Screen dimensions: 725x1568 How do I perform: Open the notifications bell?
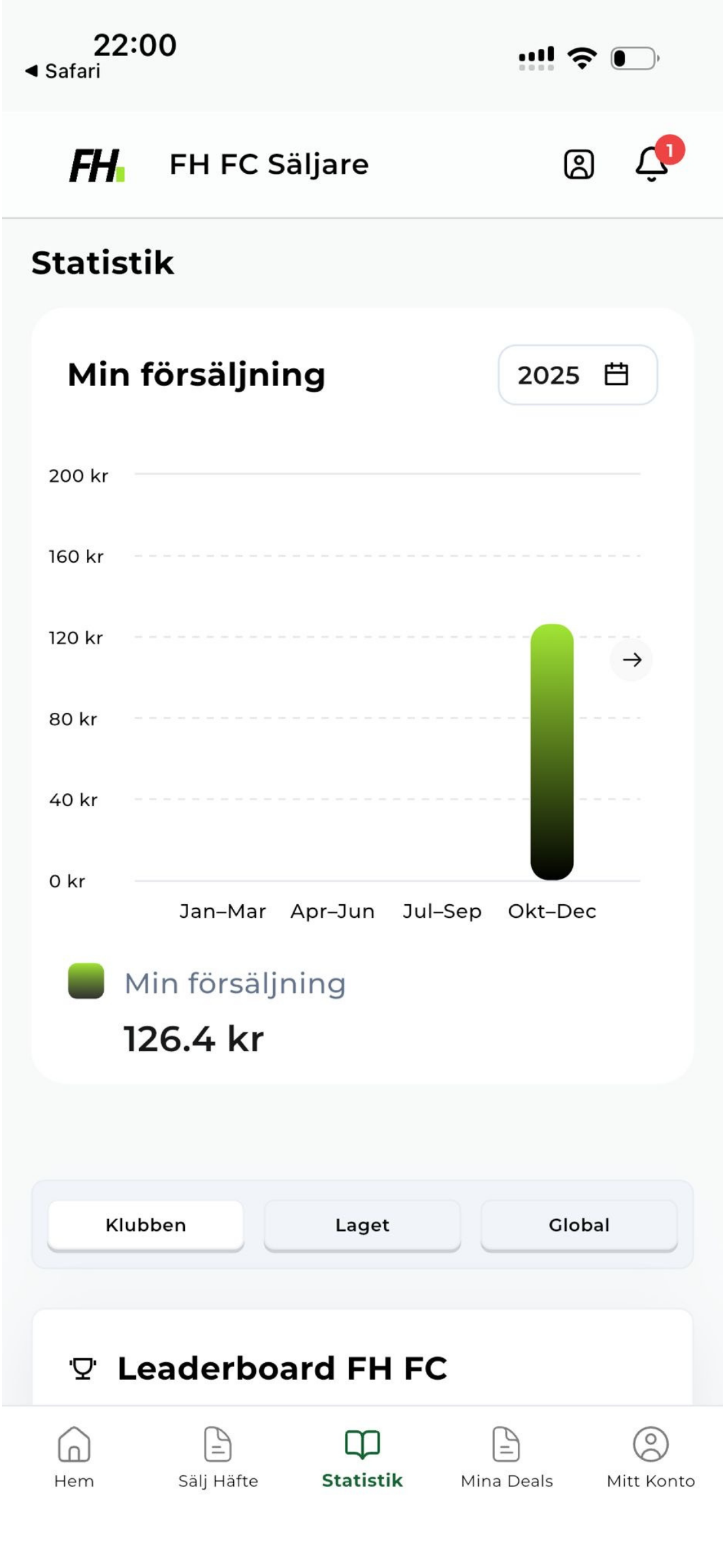(x=652, y=163)
